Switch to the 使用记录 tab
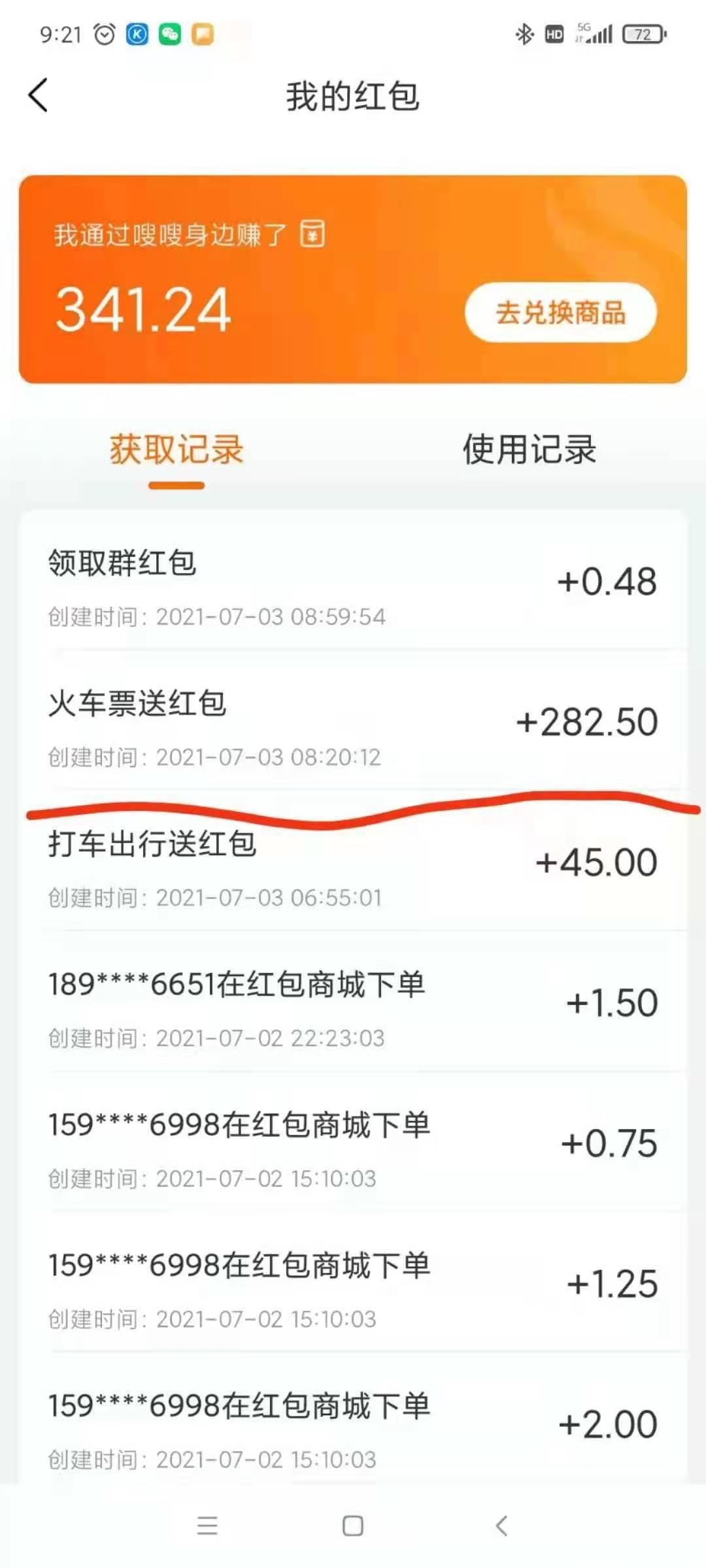The height and width of the screenshot is (1568, 706). pos(529,449)
